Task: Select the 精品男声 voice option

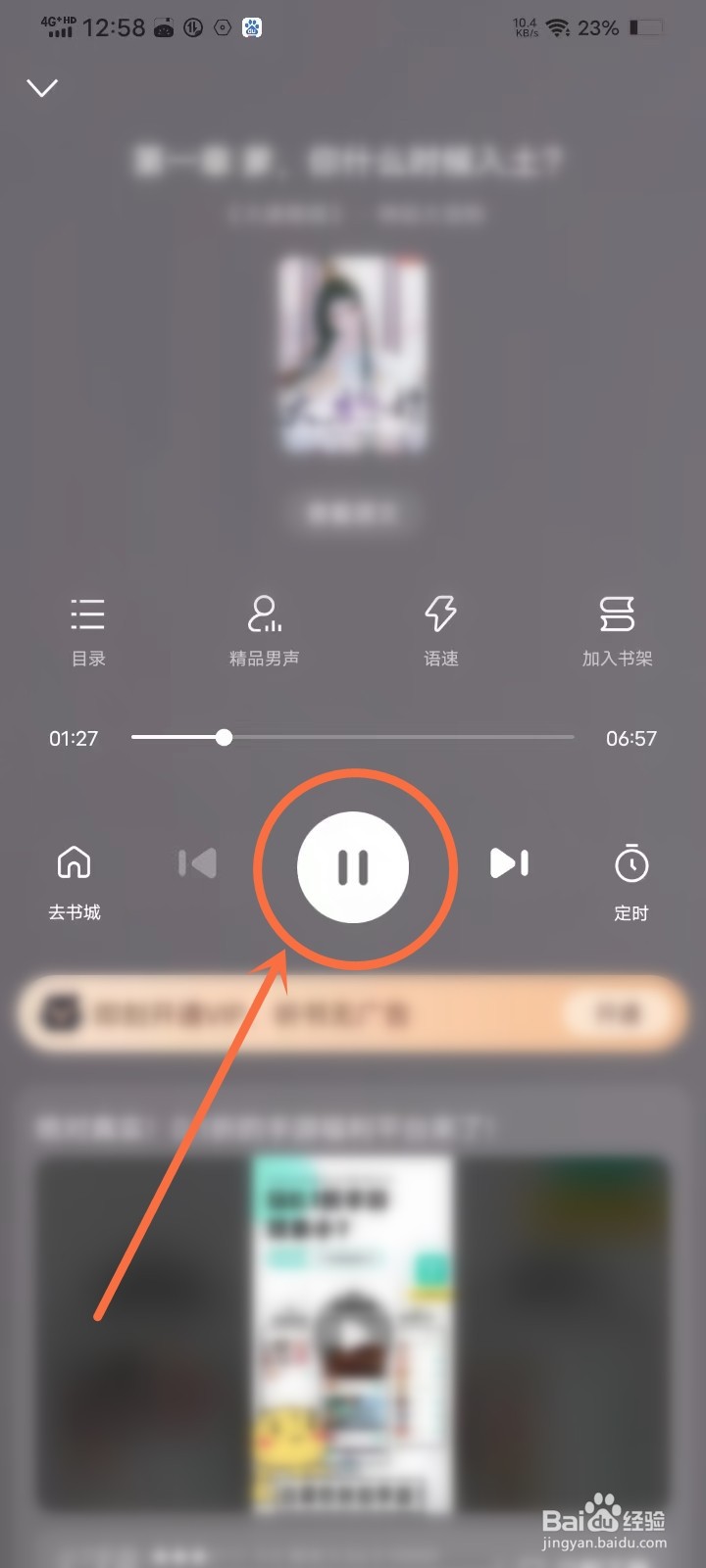Action: tap(264, 631)
